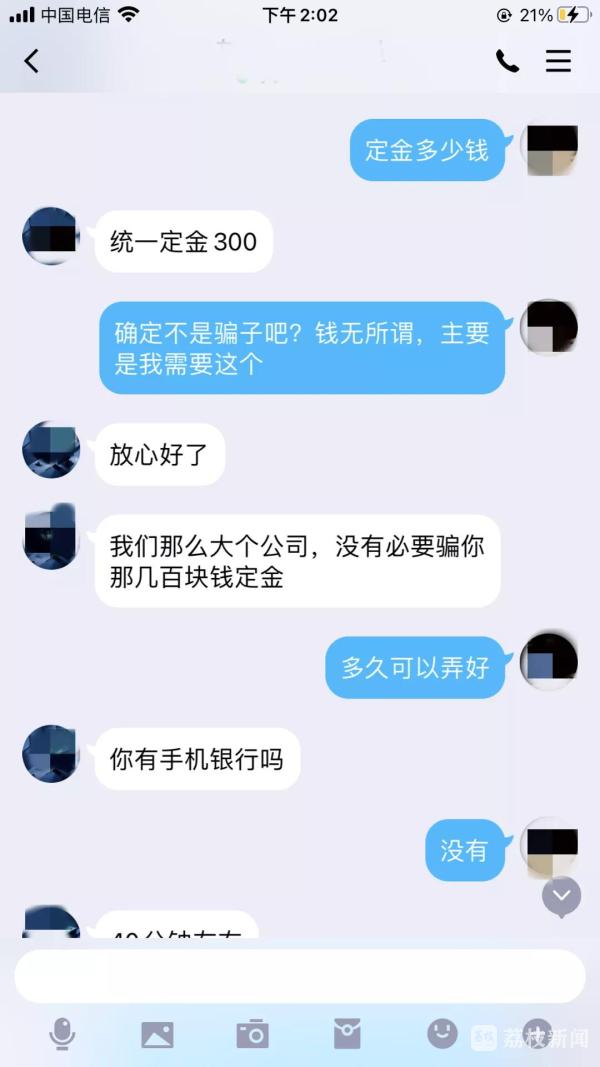Viewport: 600px width, 1067px height.
Task: Jump to latest messages arrow
Action: coord(561,896)
